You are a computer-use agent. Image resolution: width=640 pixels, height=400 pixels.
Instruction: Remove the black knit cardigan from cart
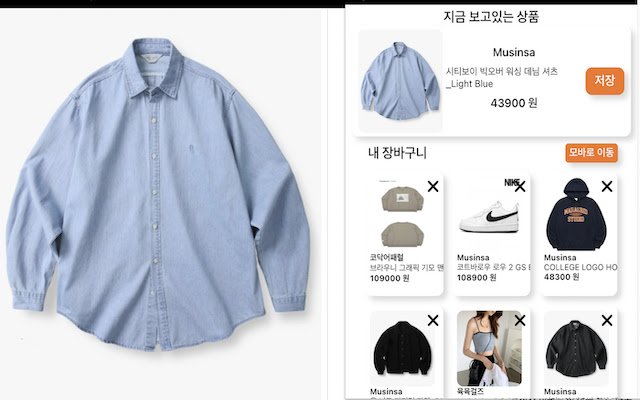point(433,320)
